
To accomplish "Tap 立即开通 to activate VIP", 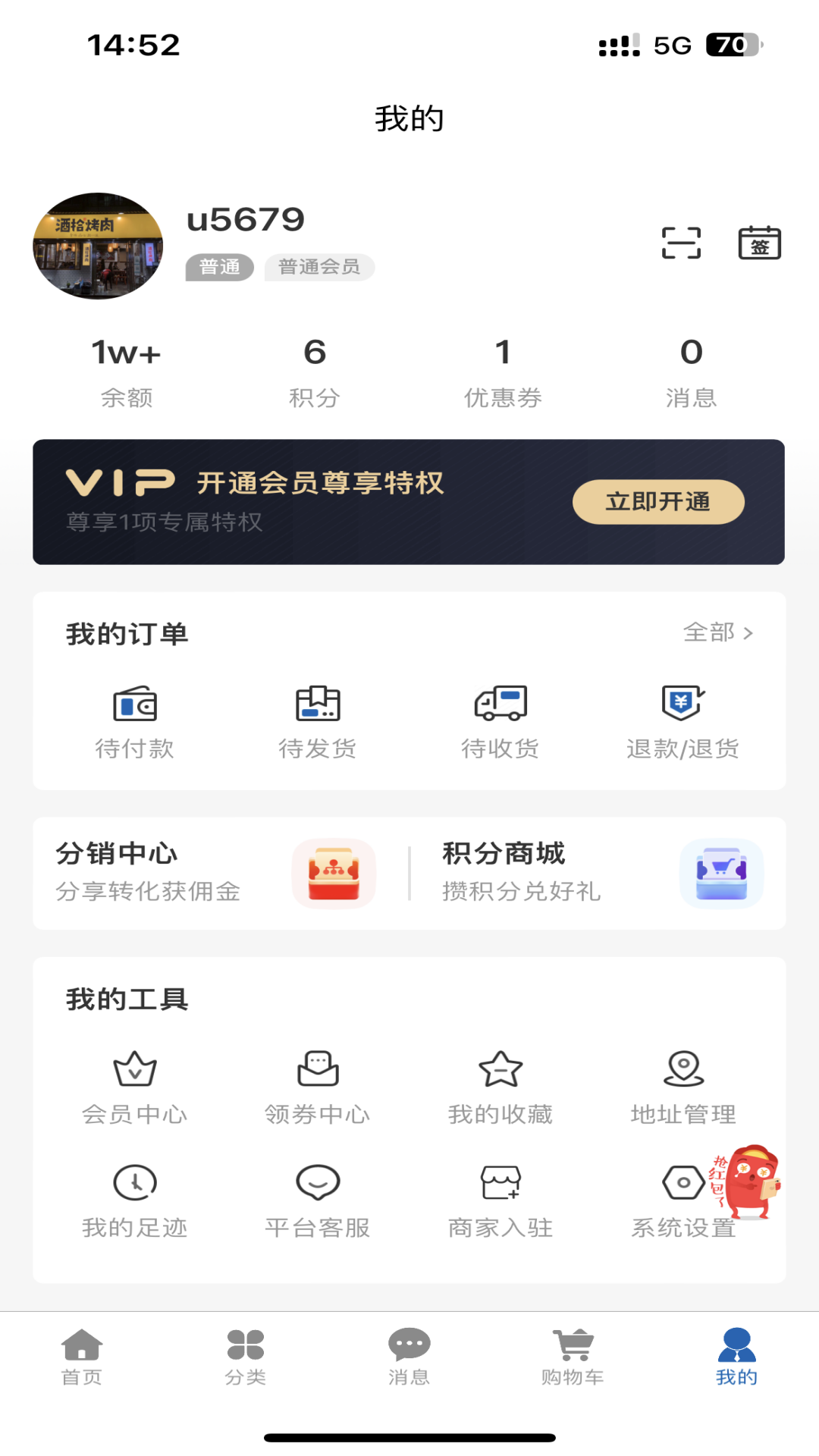I will tap(659, 501).
